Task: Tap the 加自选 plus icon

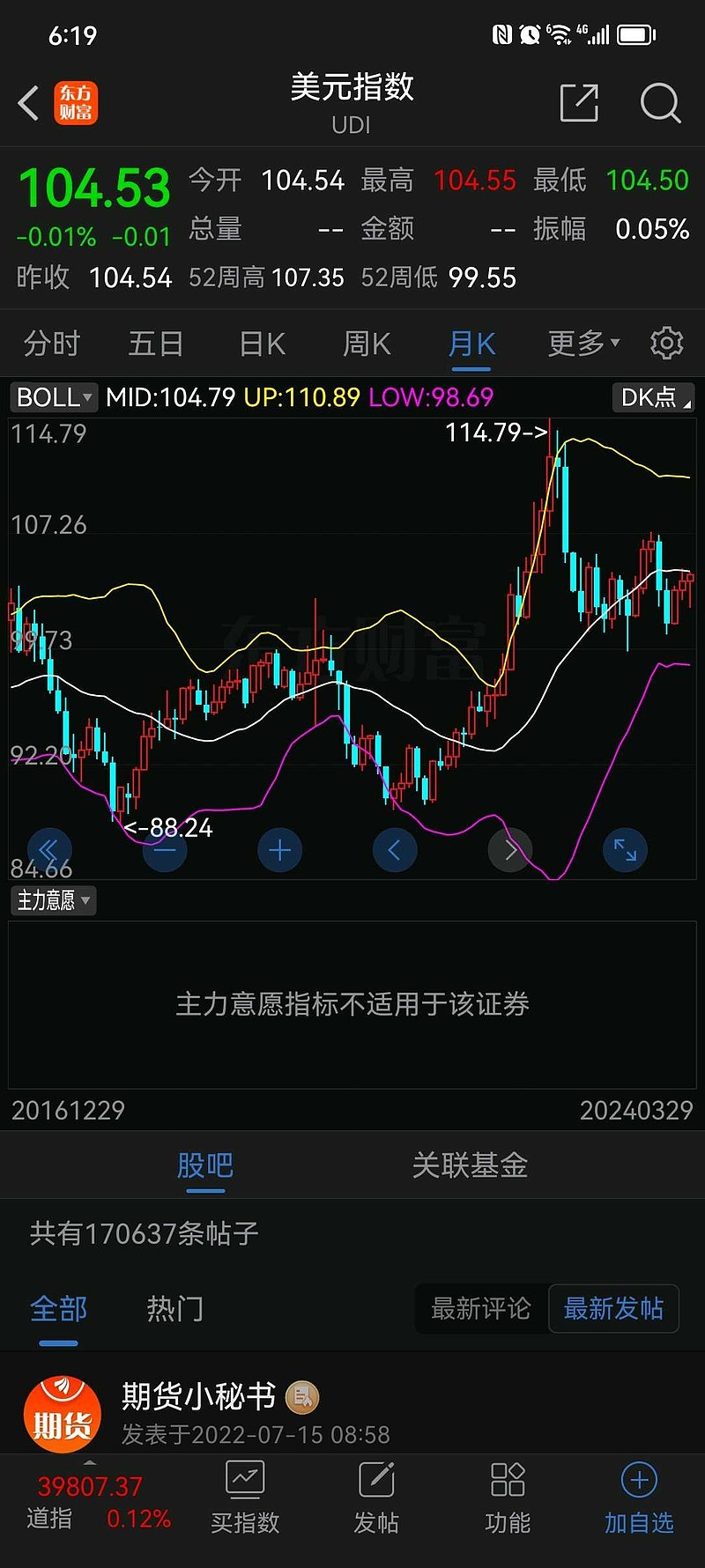Action: (x=637, y=1498)
